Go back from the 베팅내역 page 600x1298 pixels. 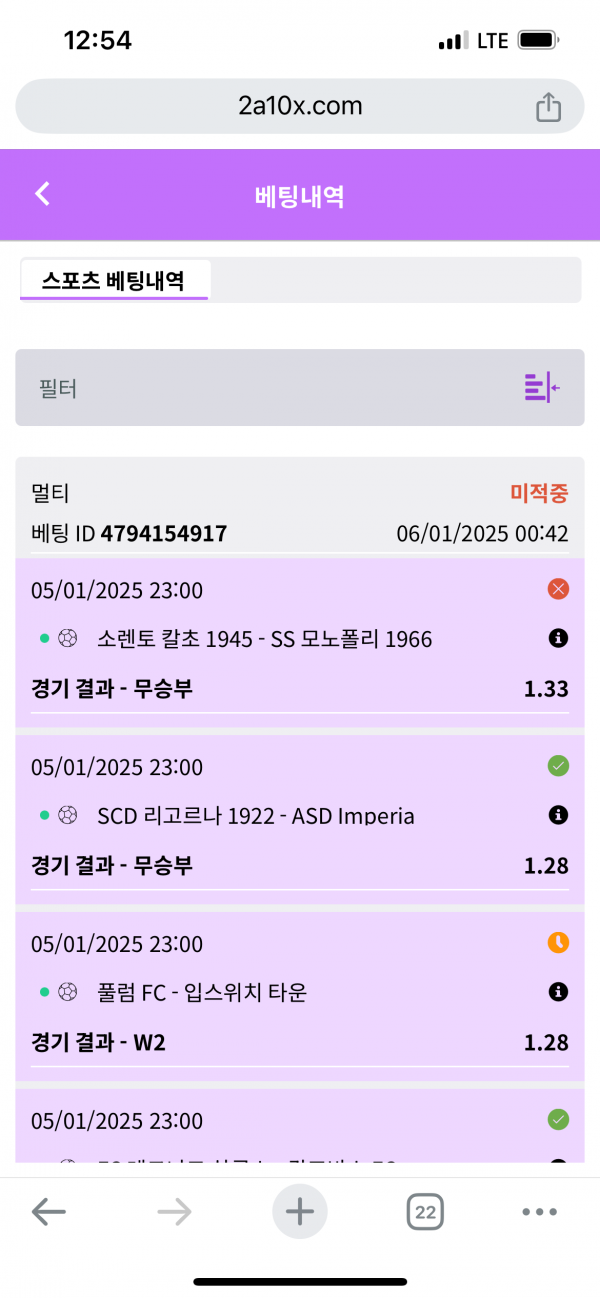click(42, 194)
